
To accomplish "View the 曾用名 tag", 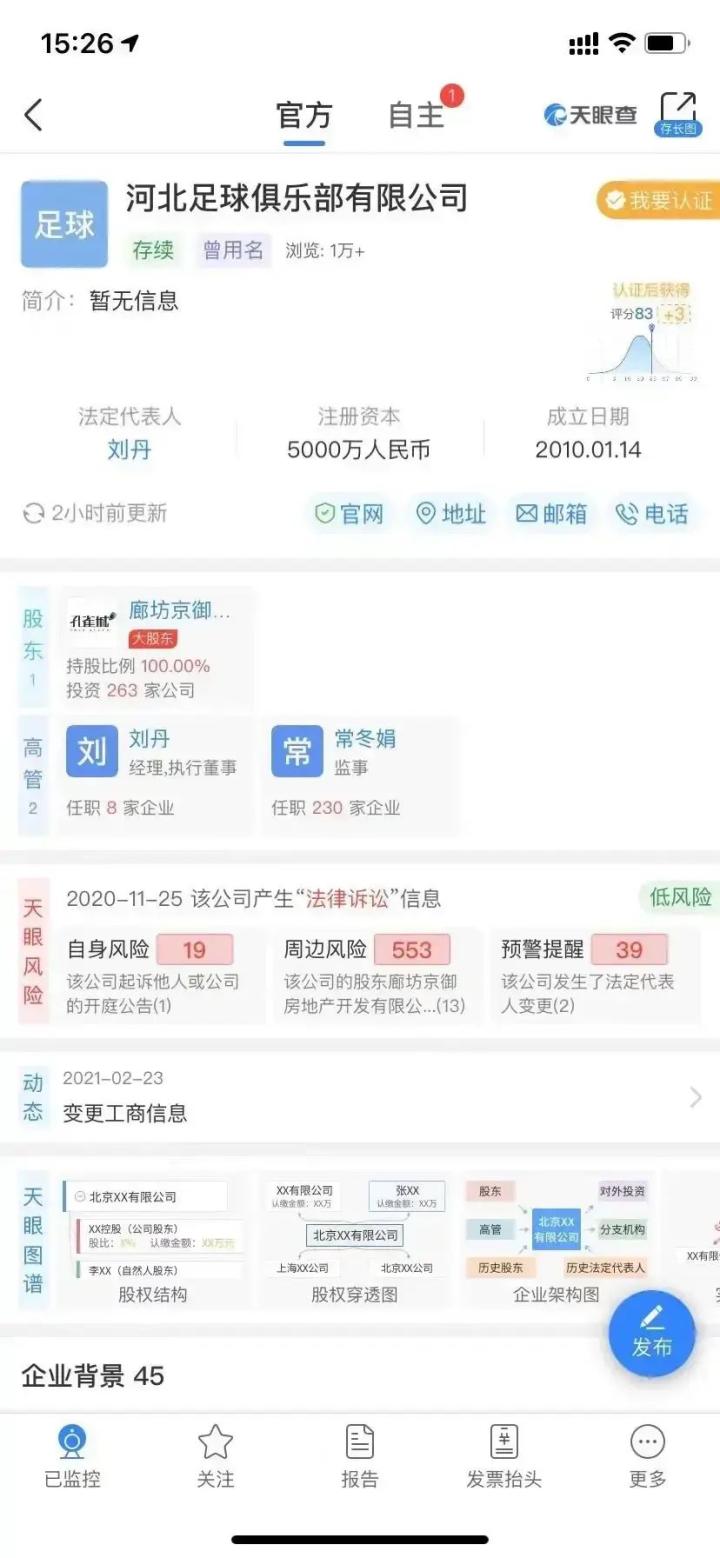I will (x=233, y=250).
